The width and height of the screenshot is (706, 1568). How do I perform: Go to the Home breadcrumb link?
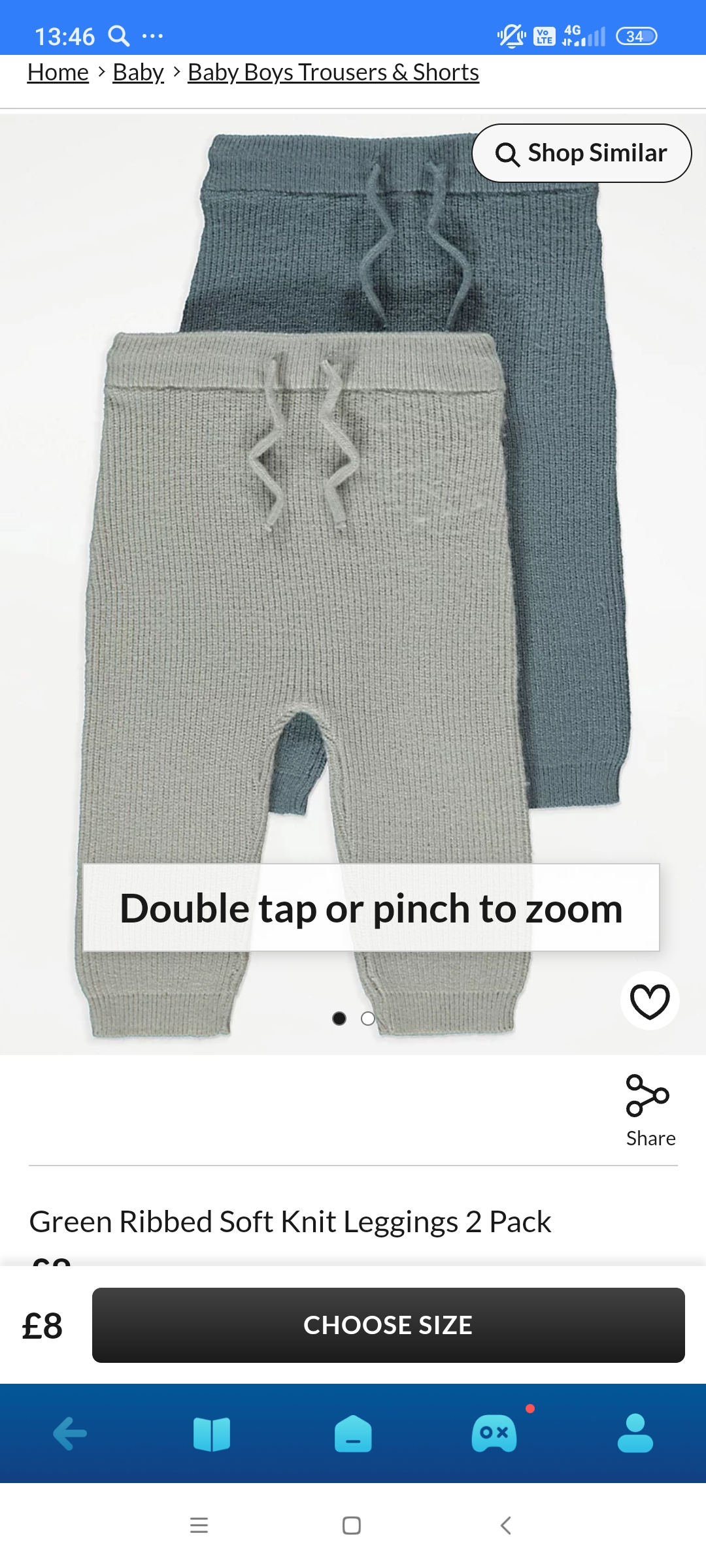point(58,73)
